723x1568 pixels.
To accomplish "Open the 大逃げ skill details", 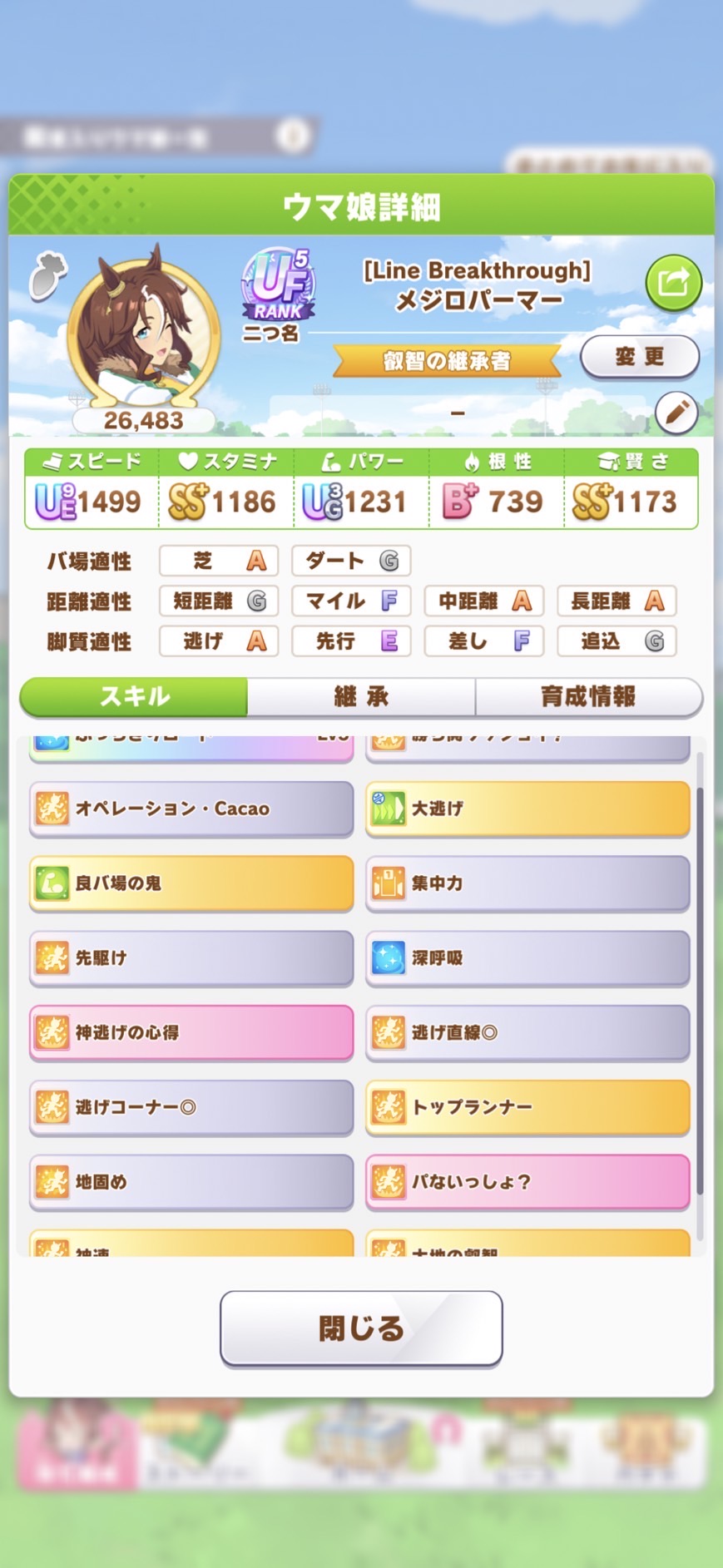I will coord(527,809).
